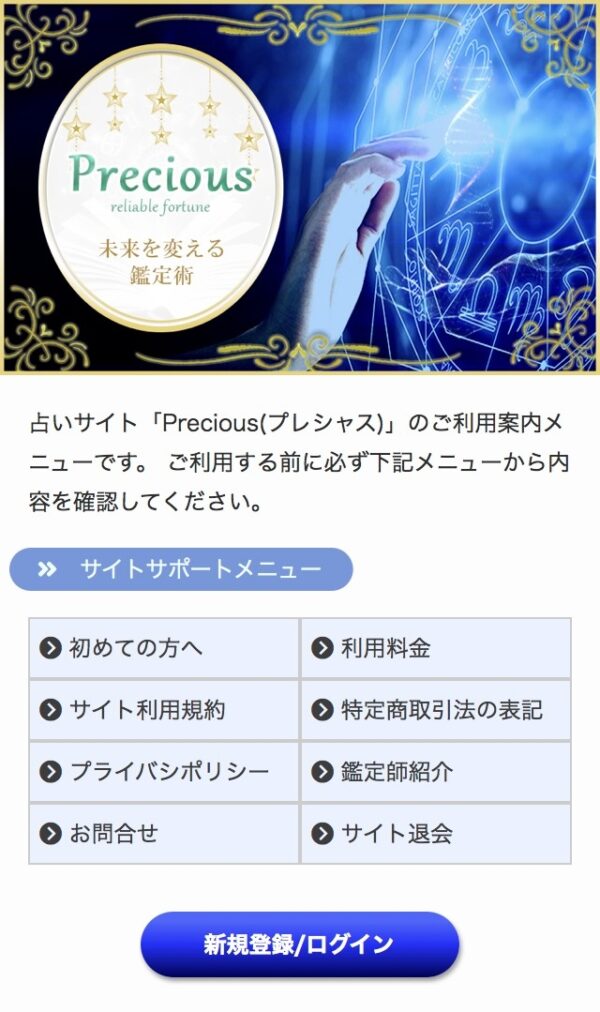Open 初めての方へ guide

164,648
